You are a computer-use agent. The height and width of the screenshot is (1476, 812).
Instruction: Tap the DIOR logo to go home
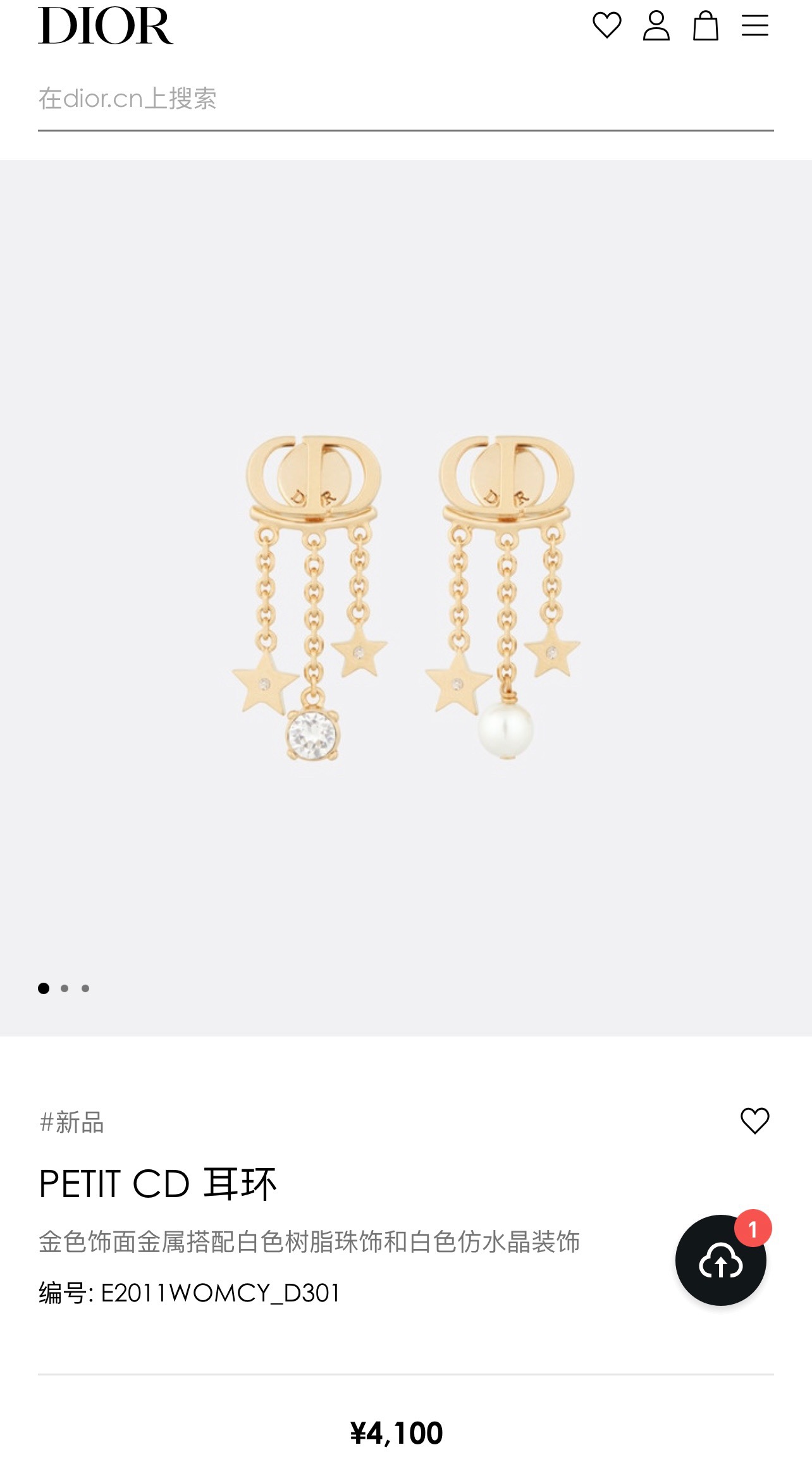tap(106, 26)
